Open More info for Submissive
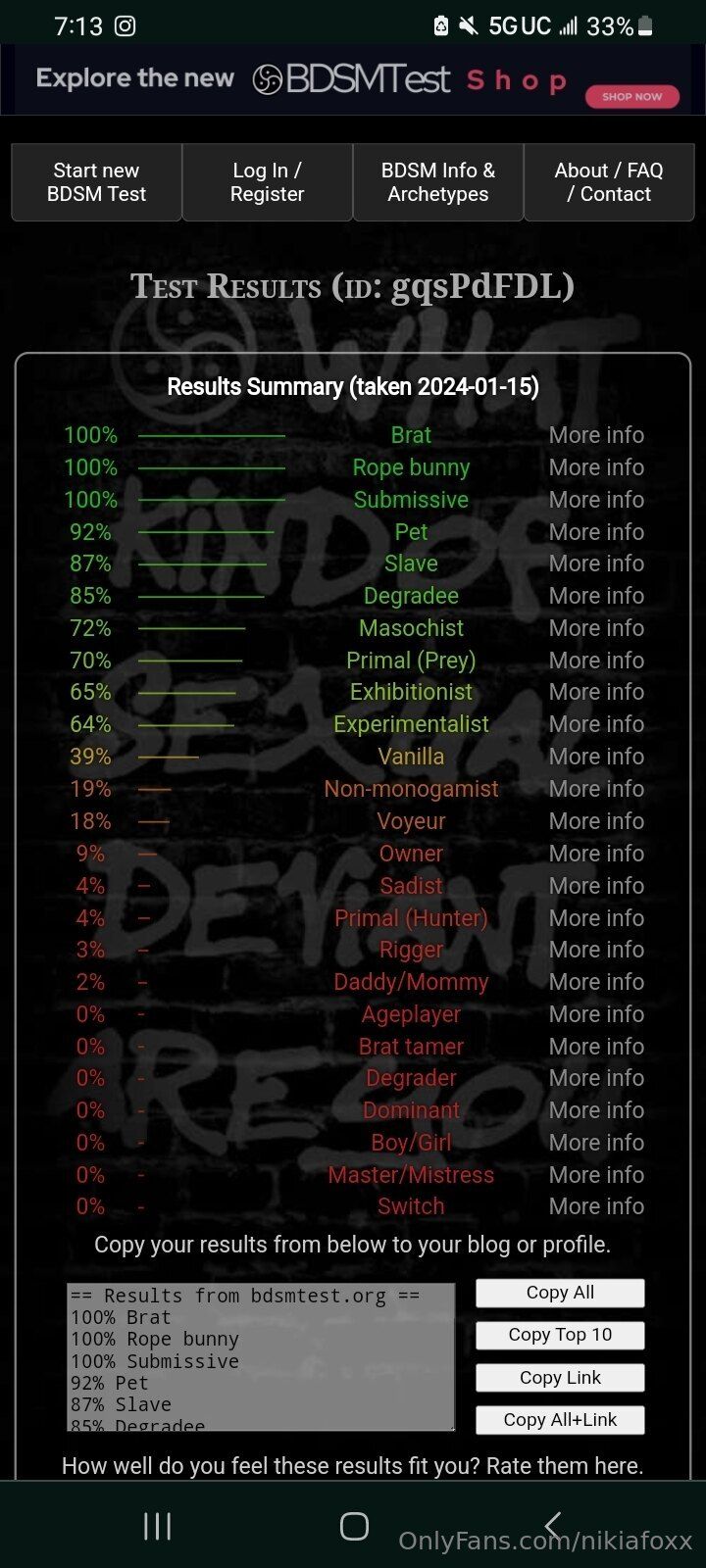706x1568 pixels. (596, 500)
